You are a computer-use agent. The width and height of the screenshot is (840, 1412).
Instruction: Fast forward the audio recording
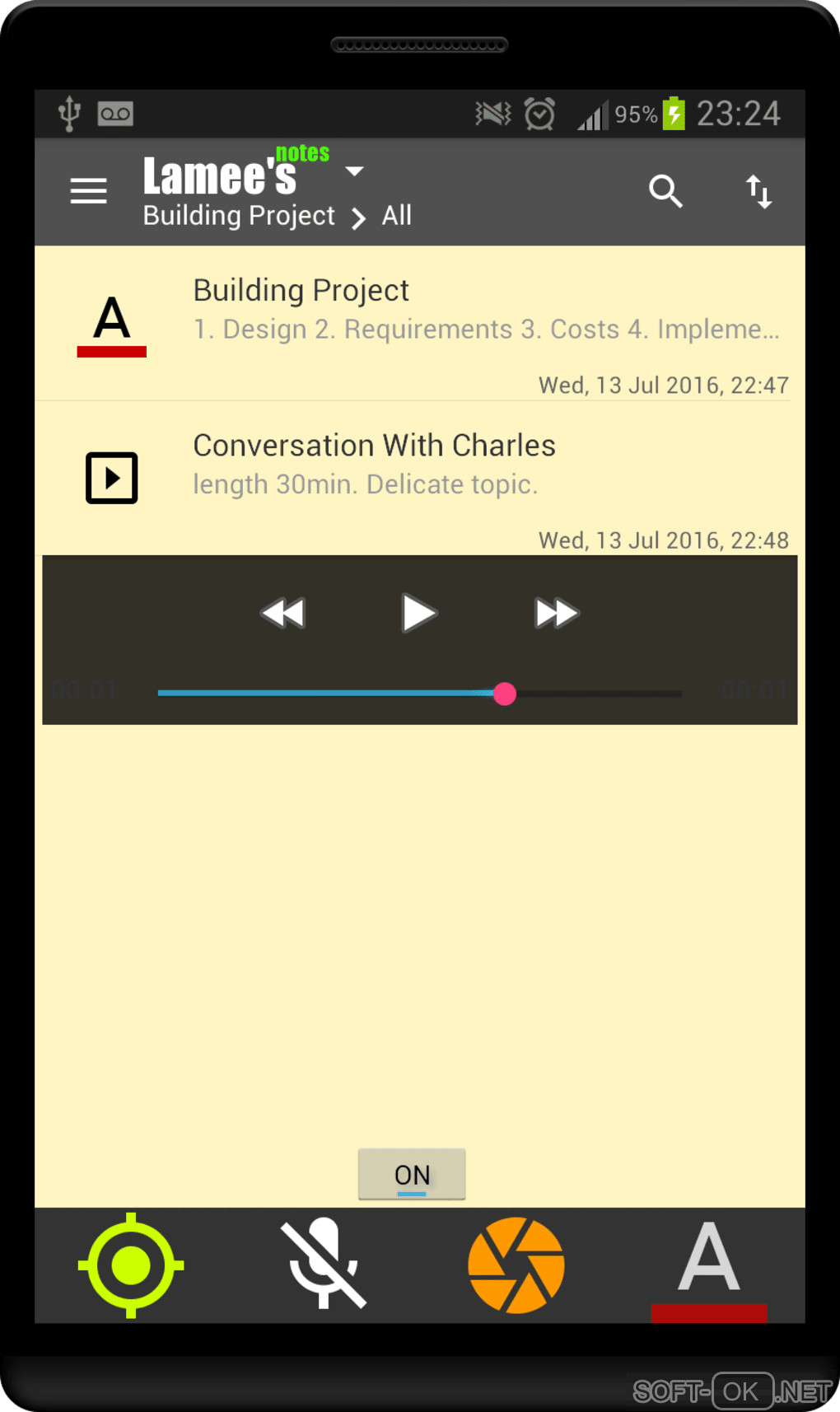pyautogui.click(x=556, y=613)
